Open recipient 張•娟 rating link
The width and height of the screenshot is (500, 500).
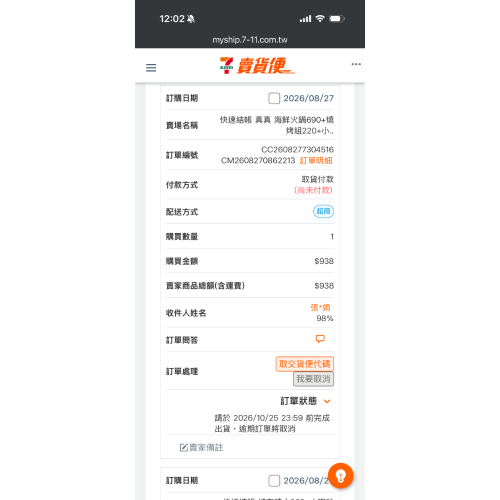(x=320, y=307)
